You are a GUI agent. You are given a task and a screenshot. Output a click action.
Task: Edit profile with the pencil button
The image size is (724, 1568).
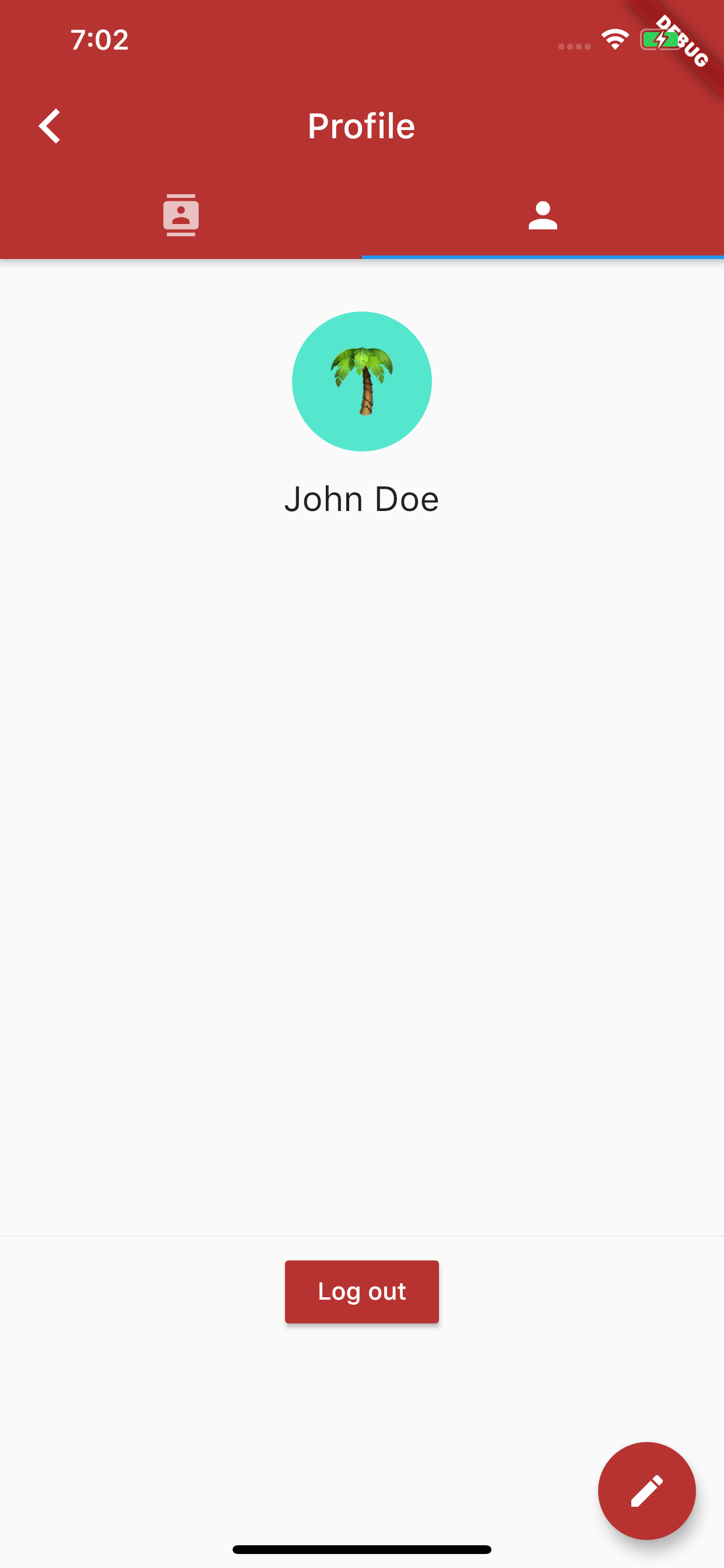click(646, 1490)
